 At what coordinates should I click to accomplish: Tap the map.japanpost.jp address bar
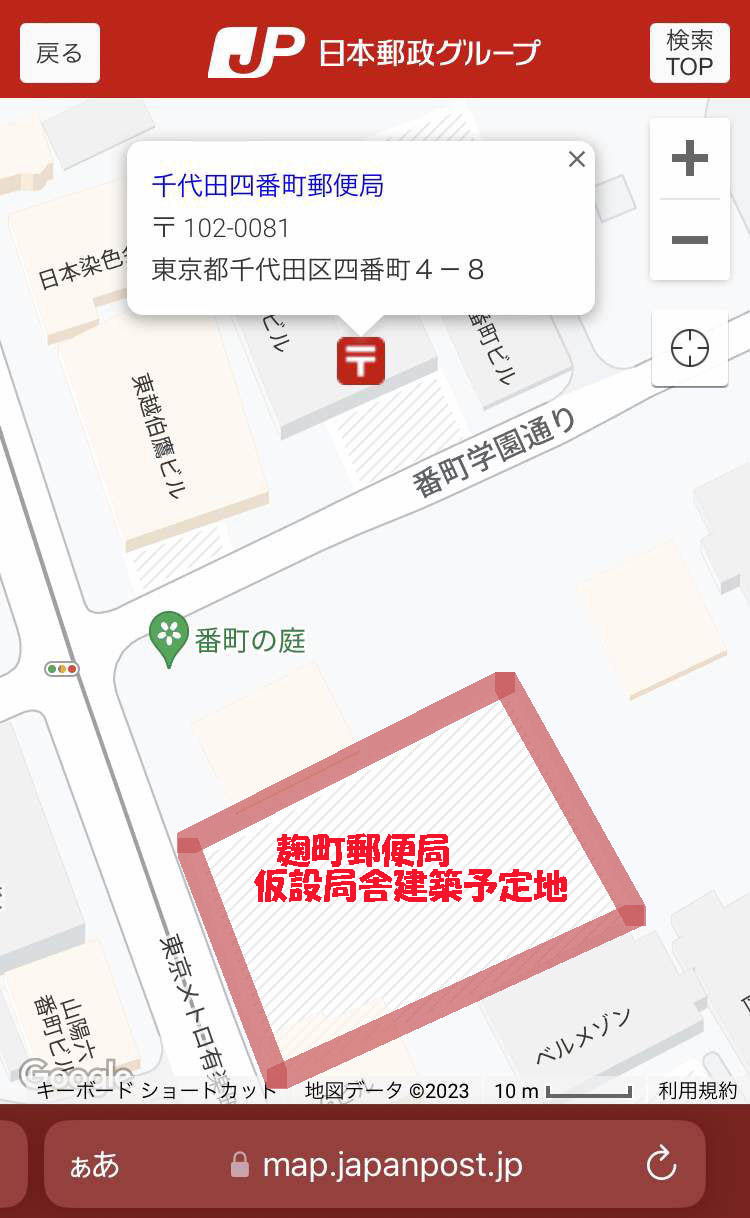[390, 1164]
